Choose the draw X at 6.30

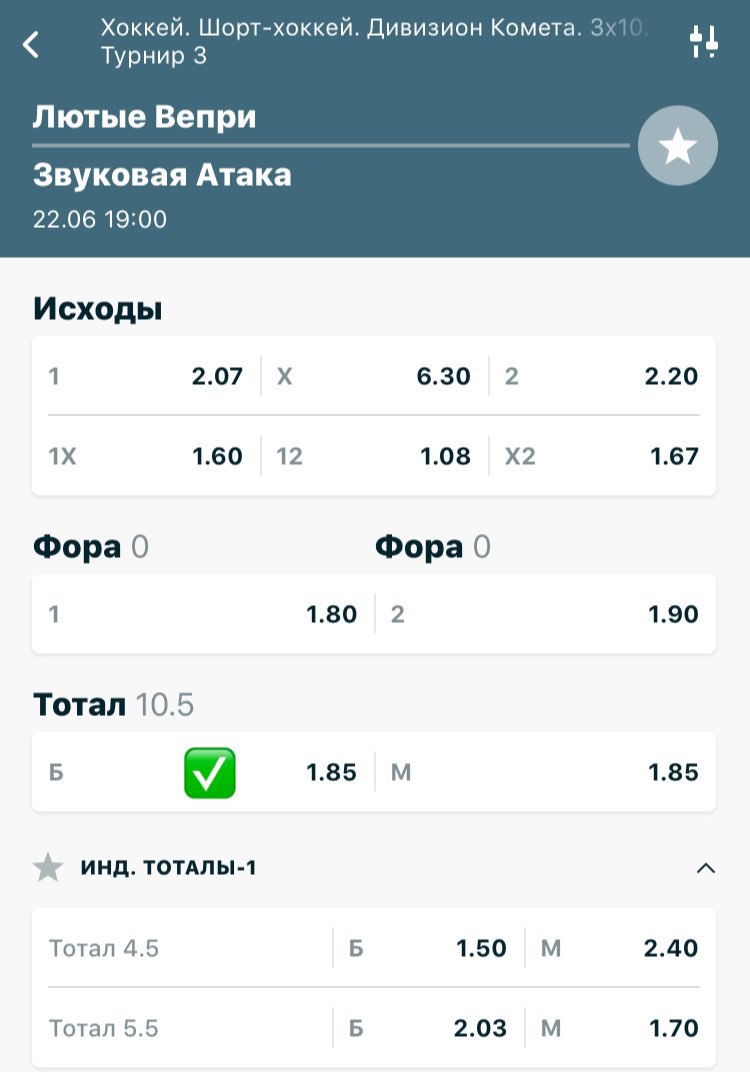[x=374, y=376]
